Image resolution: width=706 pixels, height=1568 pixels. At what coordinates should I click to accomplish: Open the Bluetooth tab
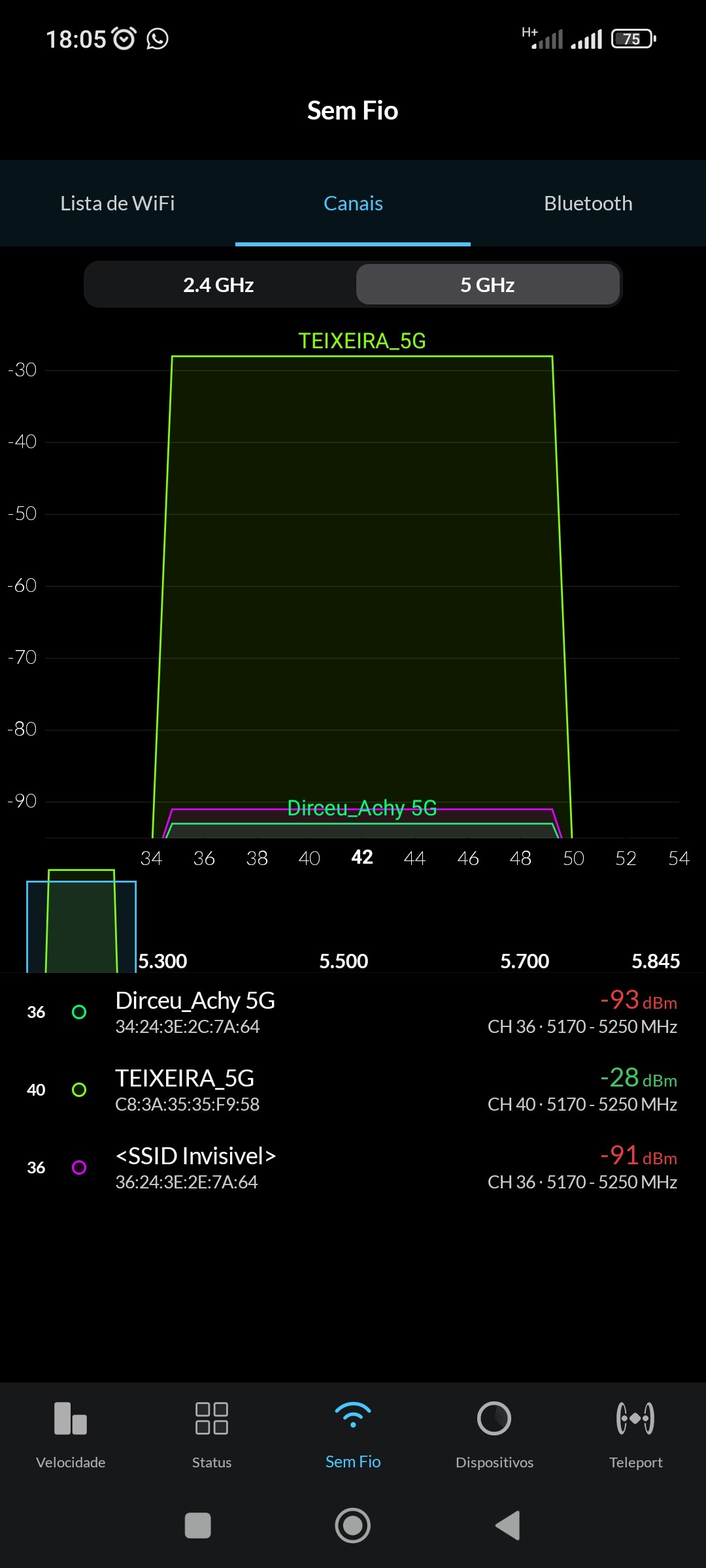pos(588,203)
